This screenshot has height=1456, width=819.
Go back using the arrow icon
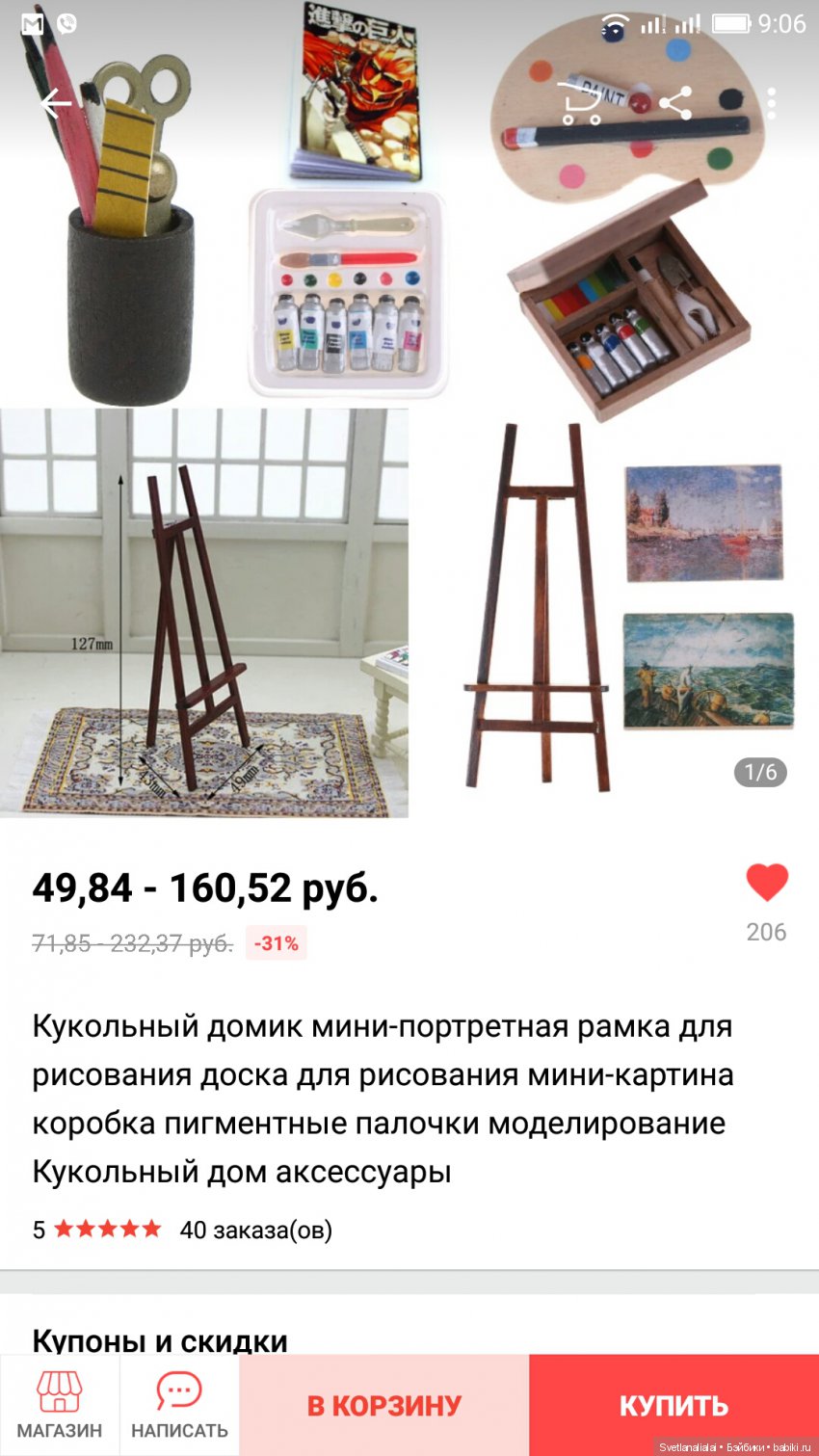tap(57, 103)
